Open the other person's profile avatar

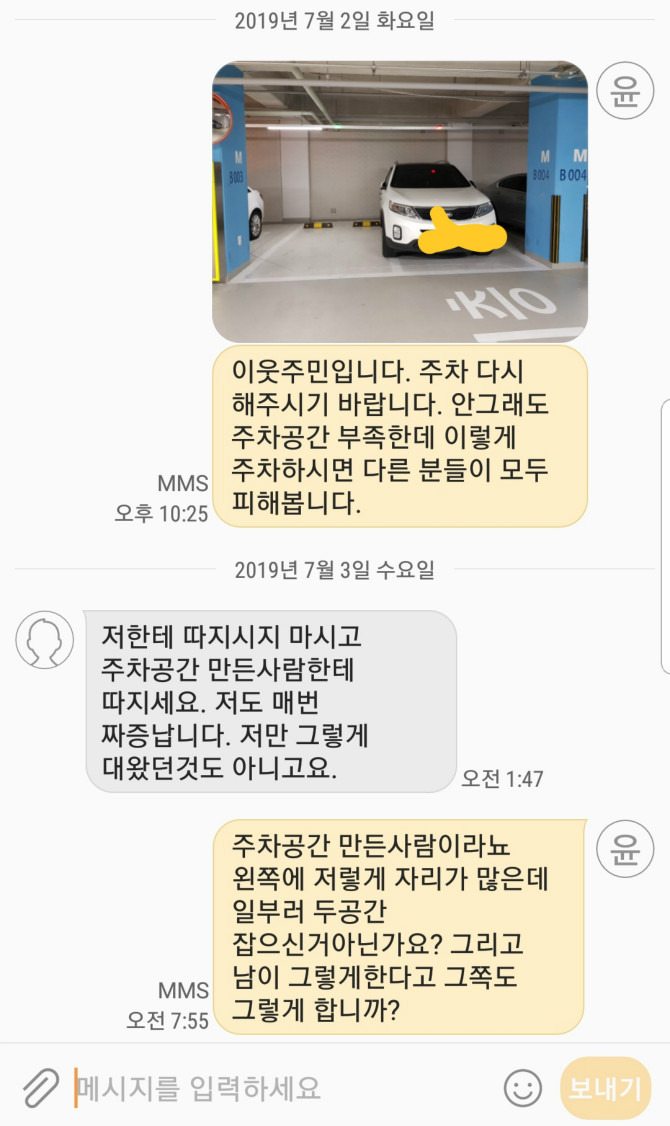pyautogui.click(x=44, y=639)
